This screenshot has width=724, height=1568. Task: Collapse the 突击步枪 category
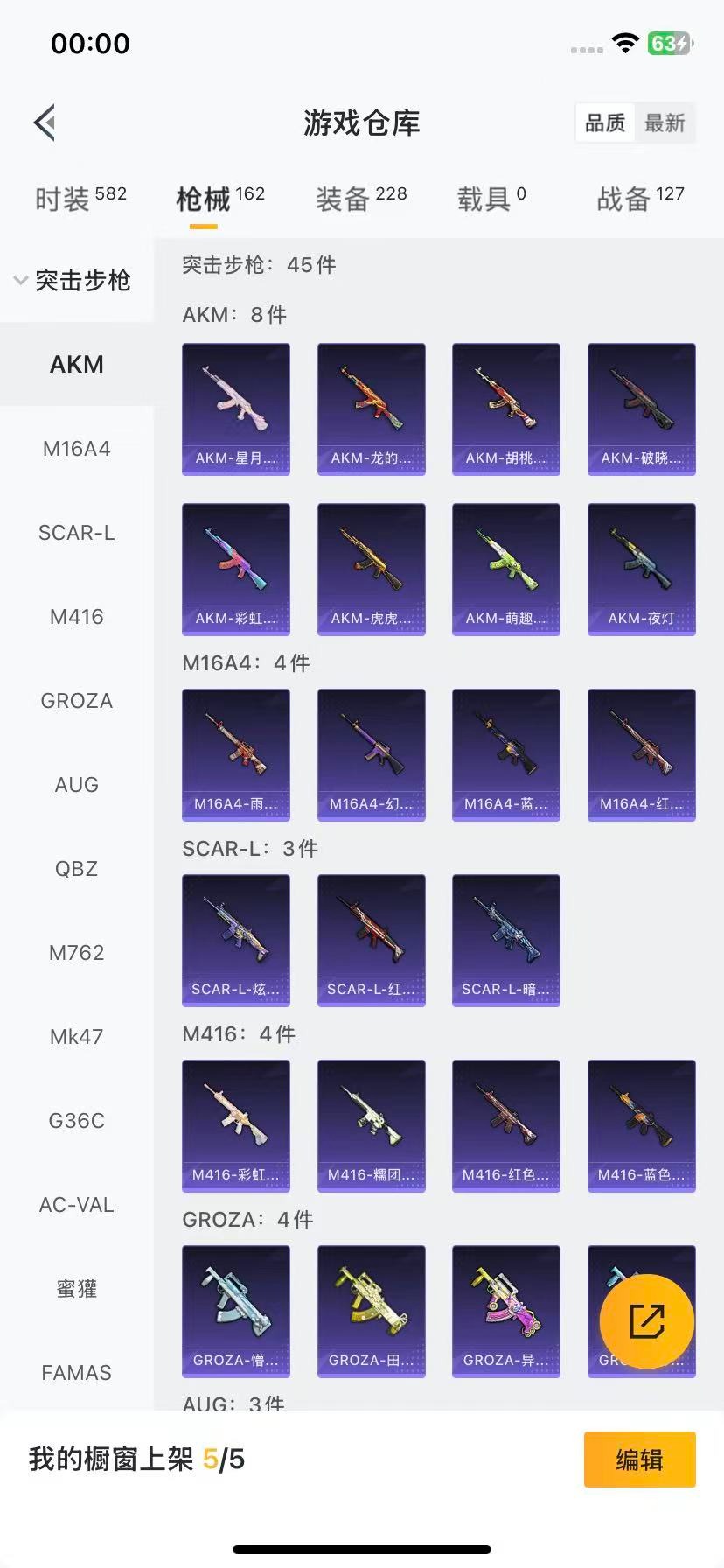pyautogui.click(x=73, y=280)
